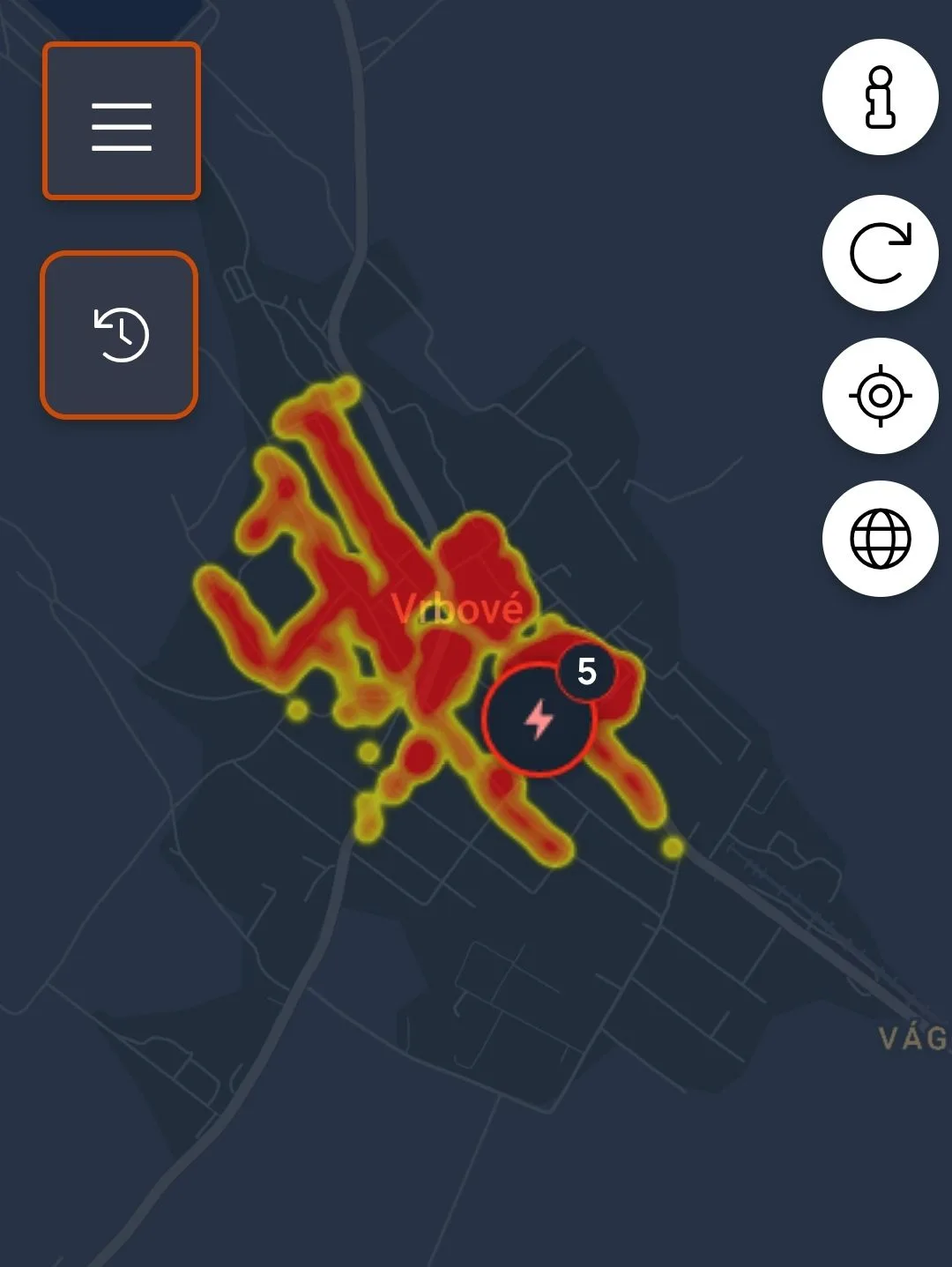Refresh the outage map

tap(880, 253)
